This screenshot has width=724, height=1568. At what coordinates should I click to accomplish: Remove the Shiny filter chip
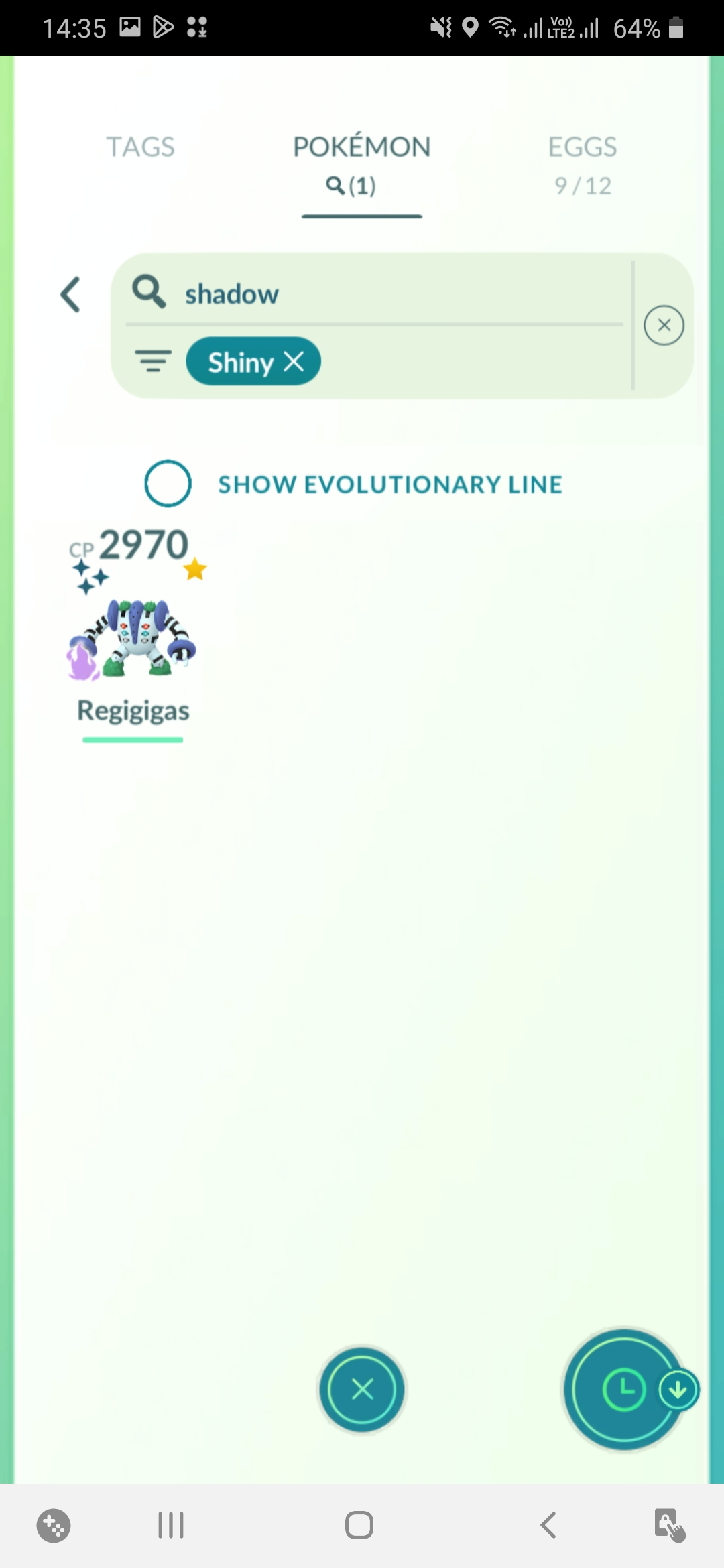[x=294, y=362]
